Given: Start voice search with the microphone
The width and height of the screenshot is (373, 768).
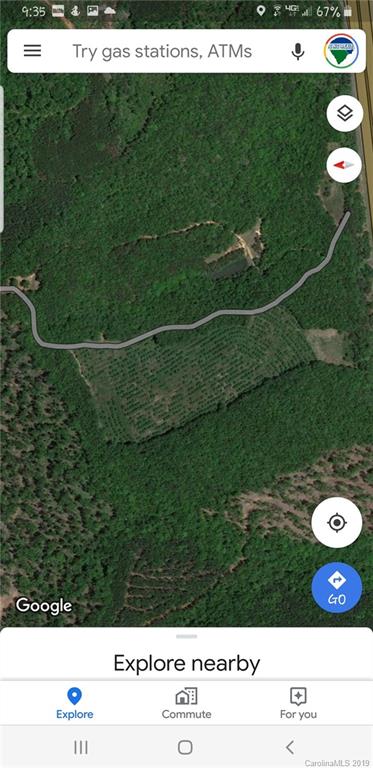Looking at the screenshot, I should [x=298, y=51].
